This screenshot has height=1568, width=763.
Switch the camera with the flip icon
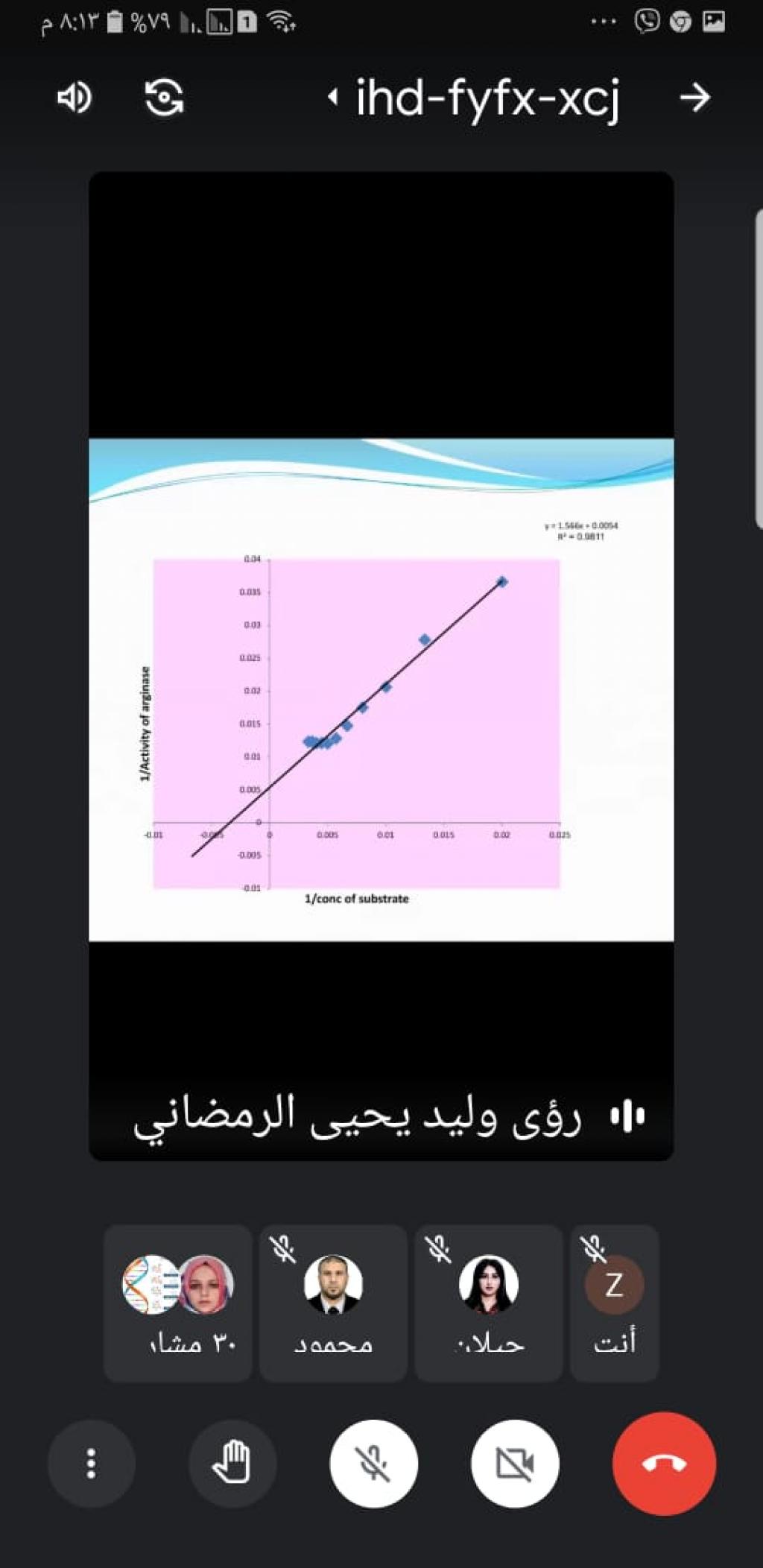[x=164, y=98]
